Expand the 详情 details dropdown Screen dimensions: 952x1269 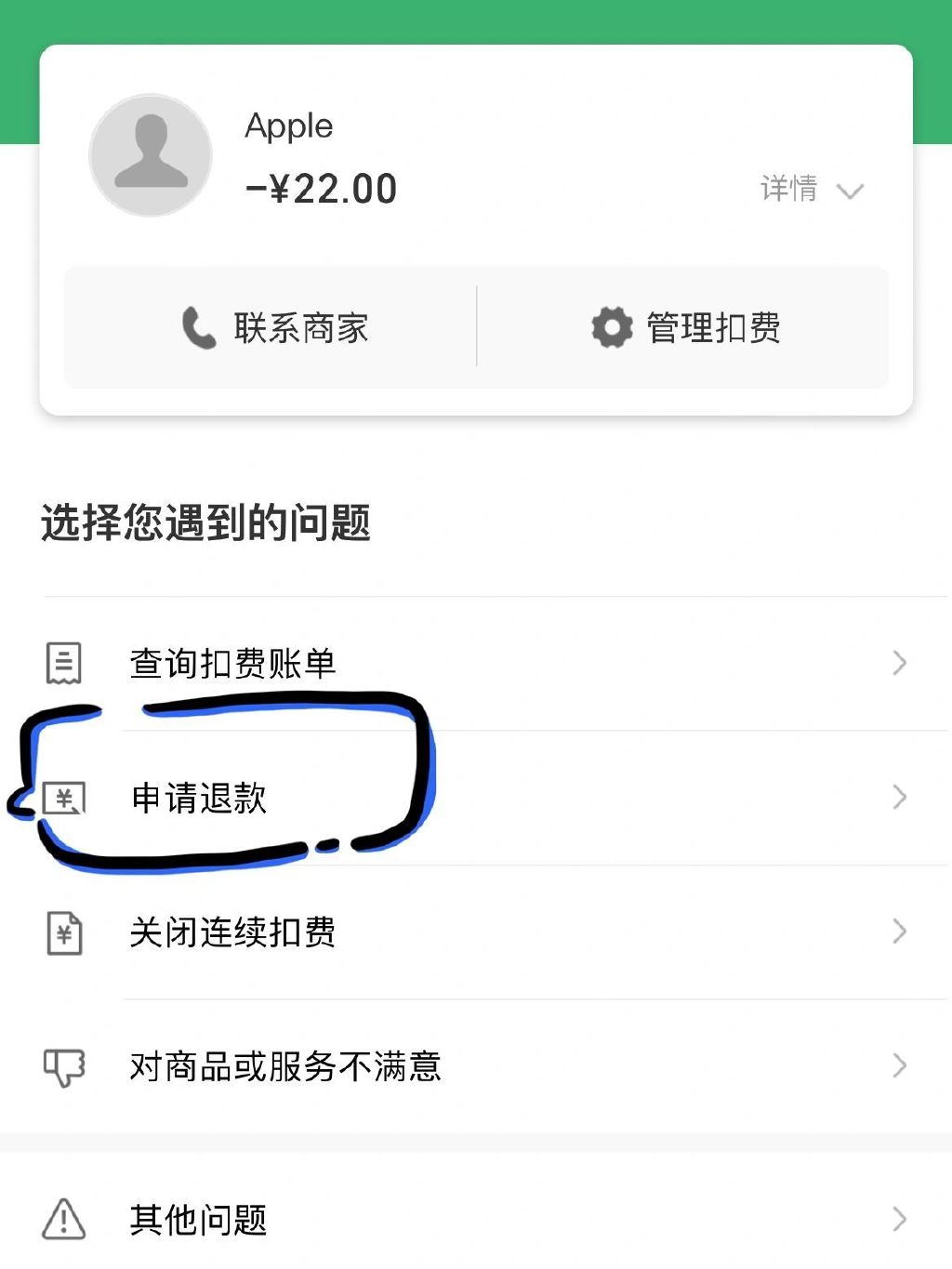click(811, 190)
